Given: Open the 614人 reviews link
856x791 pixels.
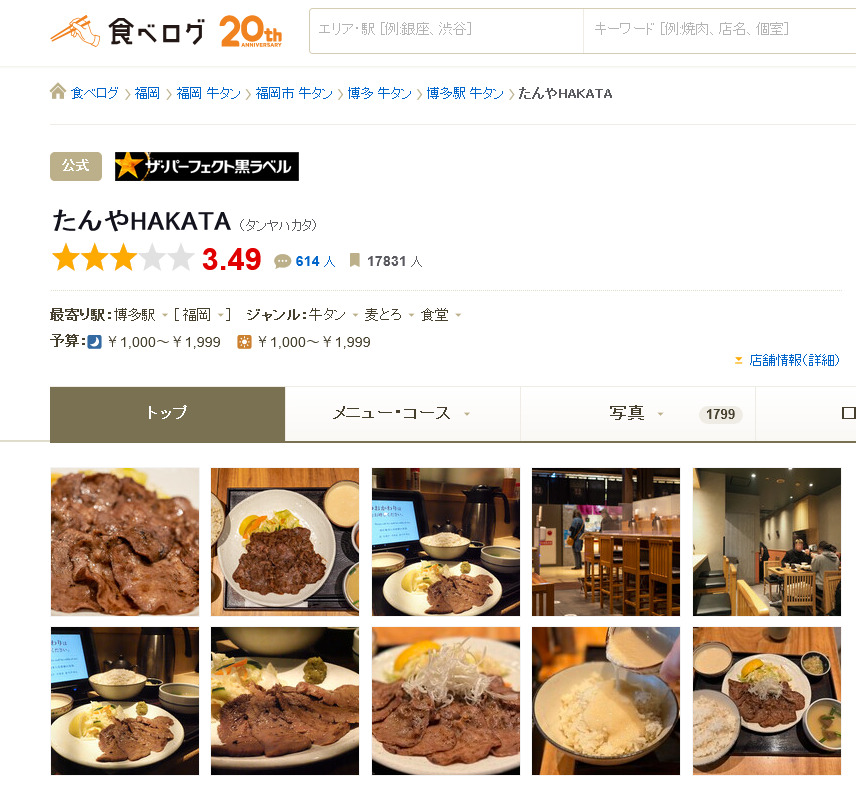Looking at the screenshot, I should click(314, 261).
